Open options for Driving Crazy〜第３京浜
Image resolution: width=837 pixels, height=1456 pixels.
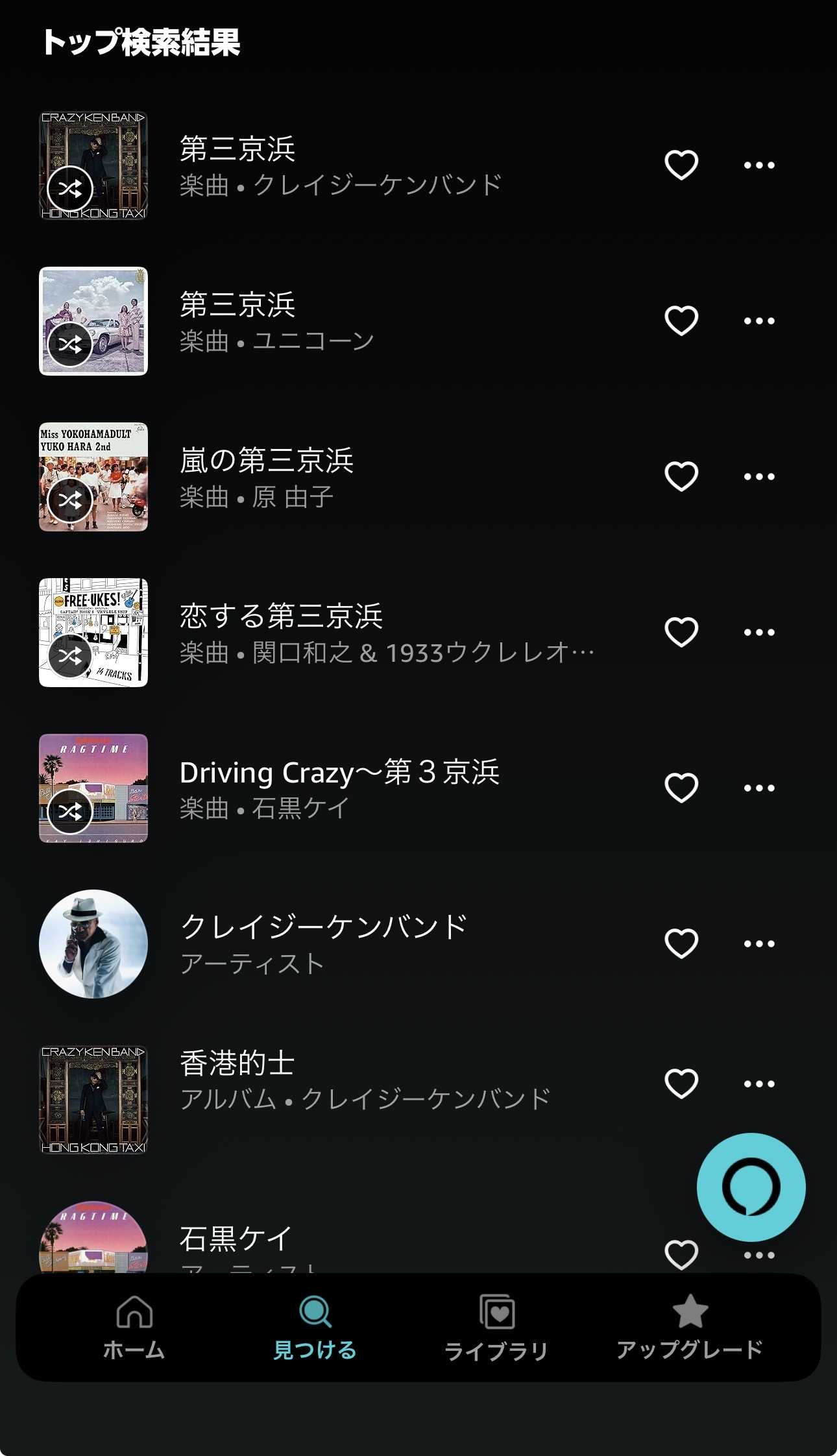point(758,788)
